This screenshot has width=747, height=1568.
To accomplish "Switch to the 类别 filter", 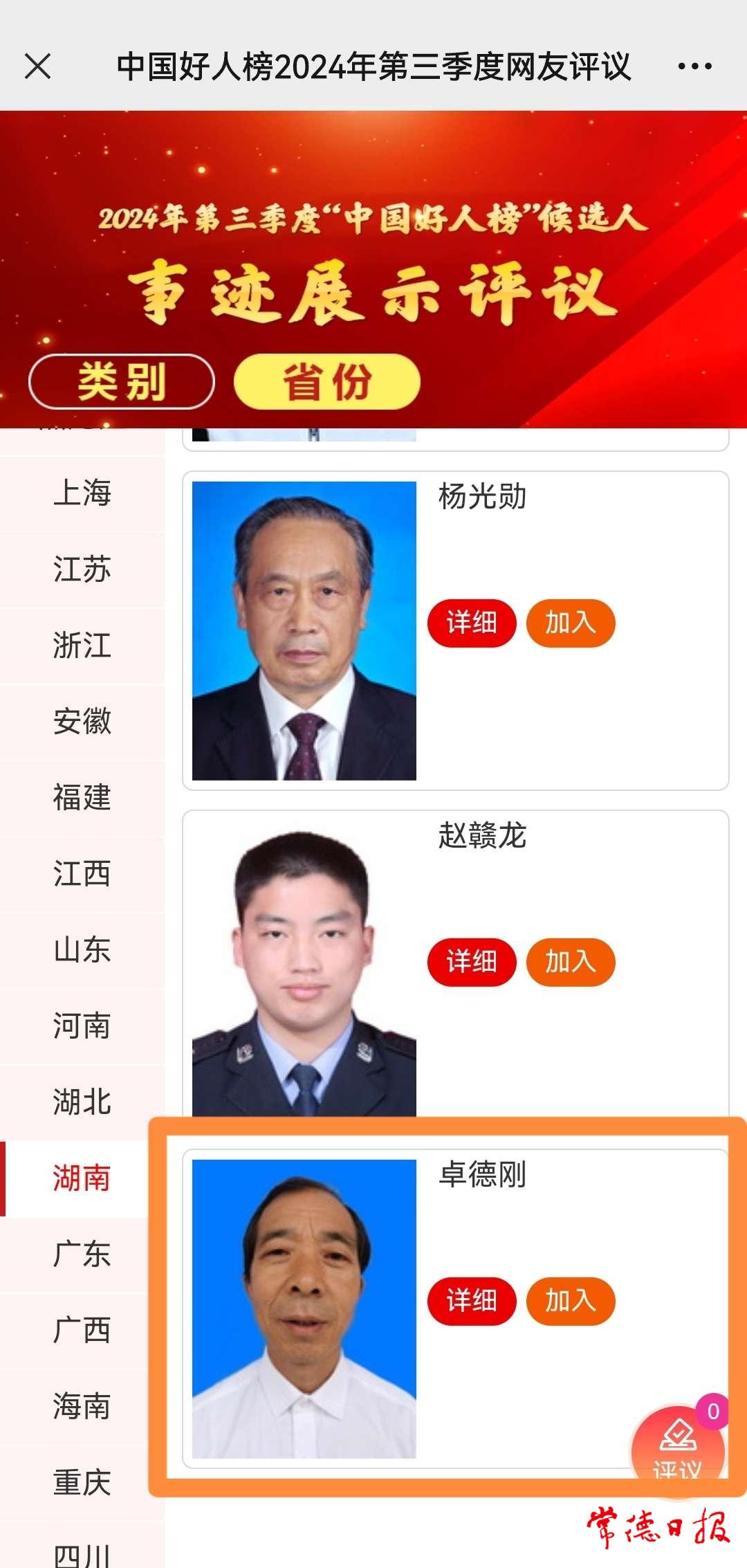I will point(122,381).
